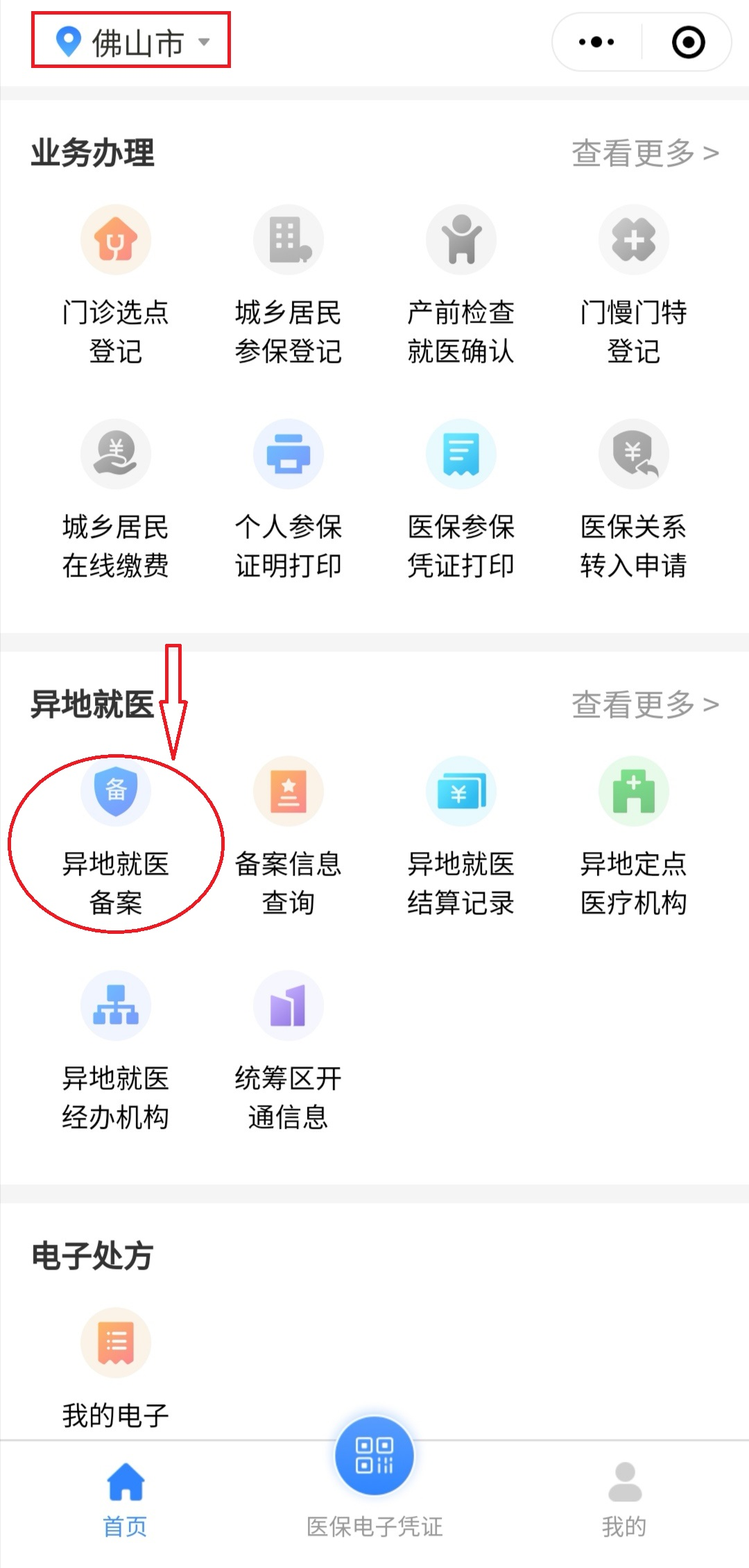Open 异地就医结算记录
This screenshot has width=749, height=1568.
click(460, 836)
